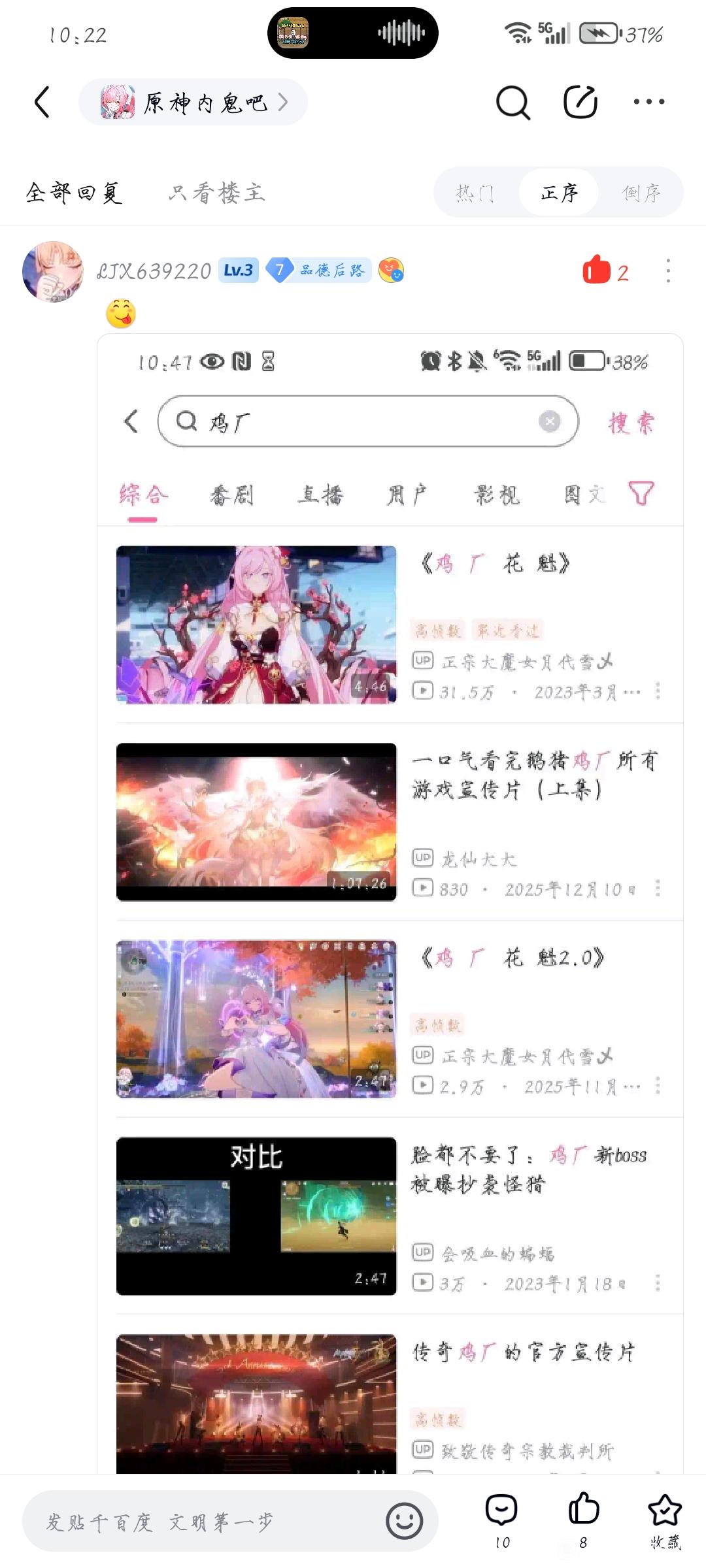706x1568 pixels.
Task: Open the comments icon showing 10
Action: pyautogui.click(x=501, y=1521)
